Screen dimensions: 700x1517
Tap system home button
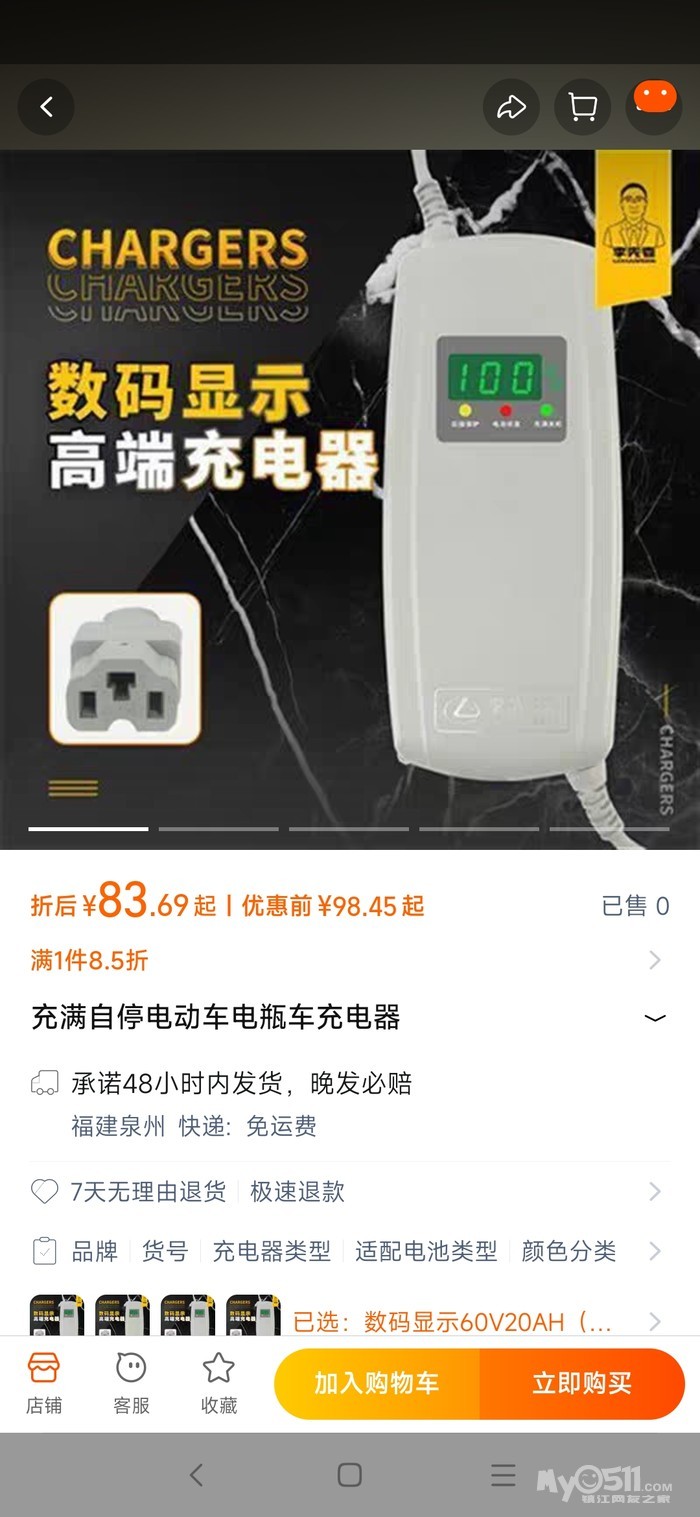point(349,1474)
